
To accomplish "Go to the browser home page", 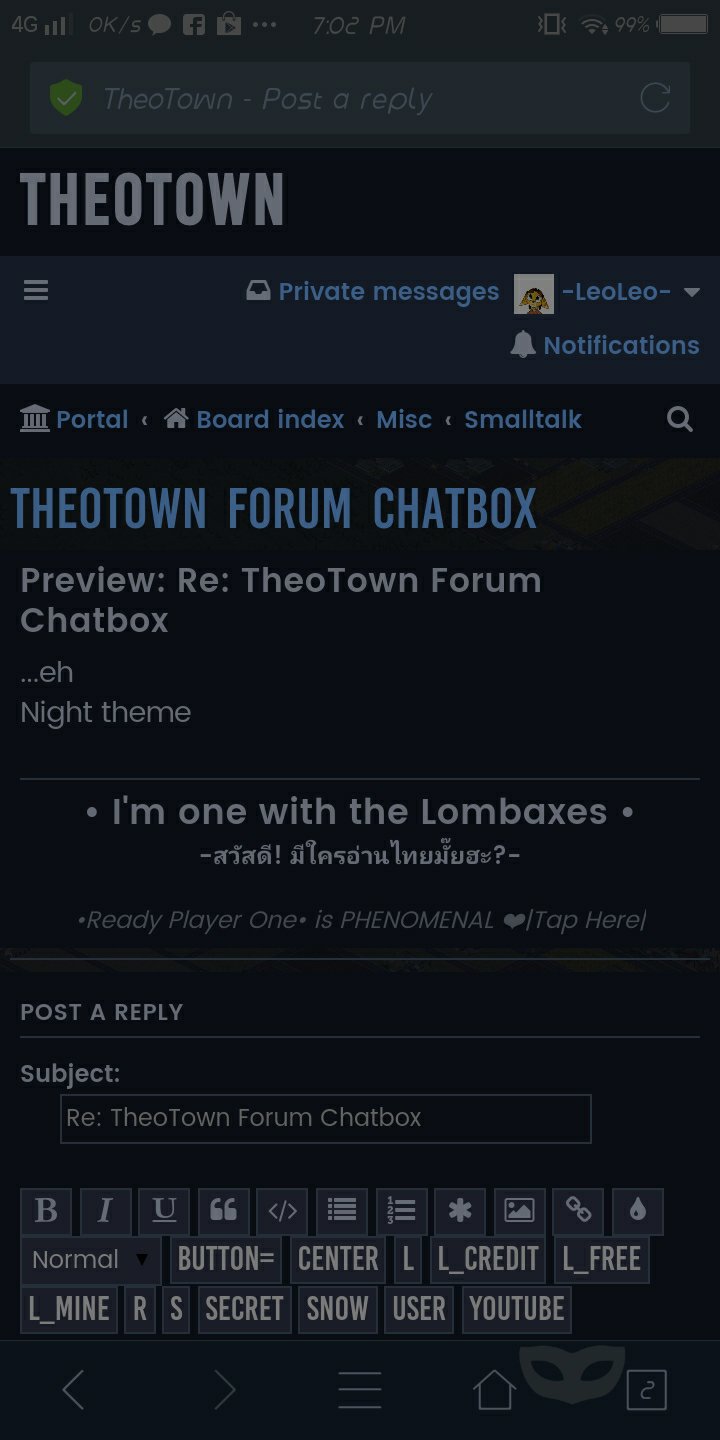I will pyautogui.click(x=494, y=1390).
